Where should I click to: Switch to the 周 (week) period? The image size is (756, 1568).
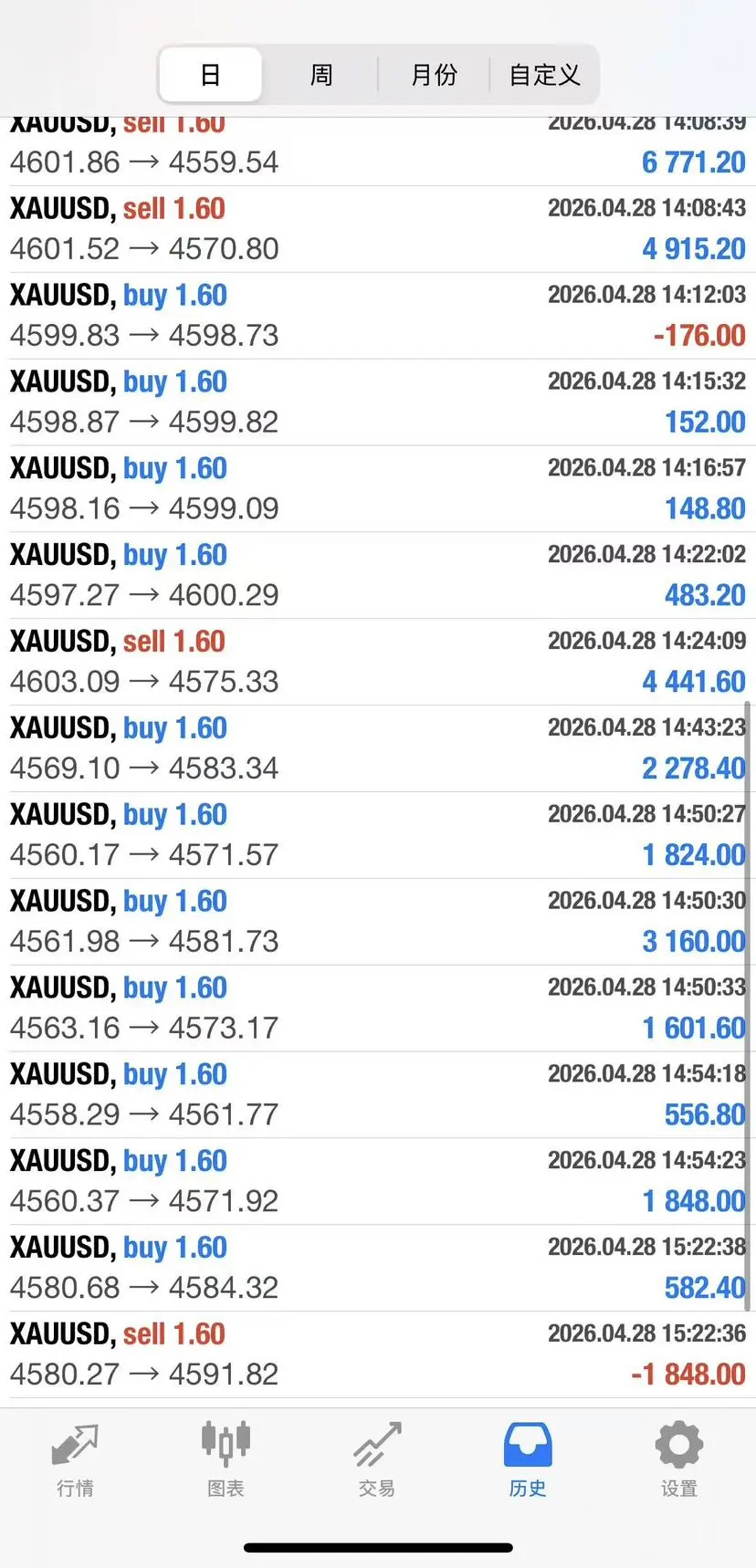tap(321, 75)
